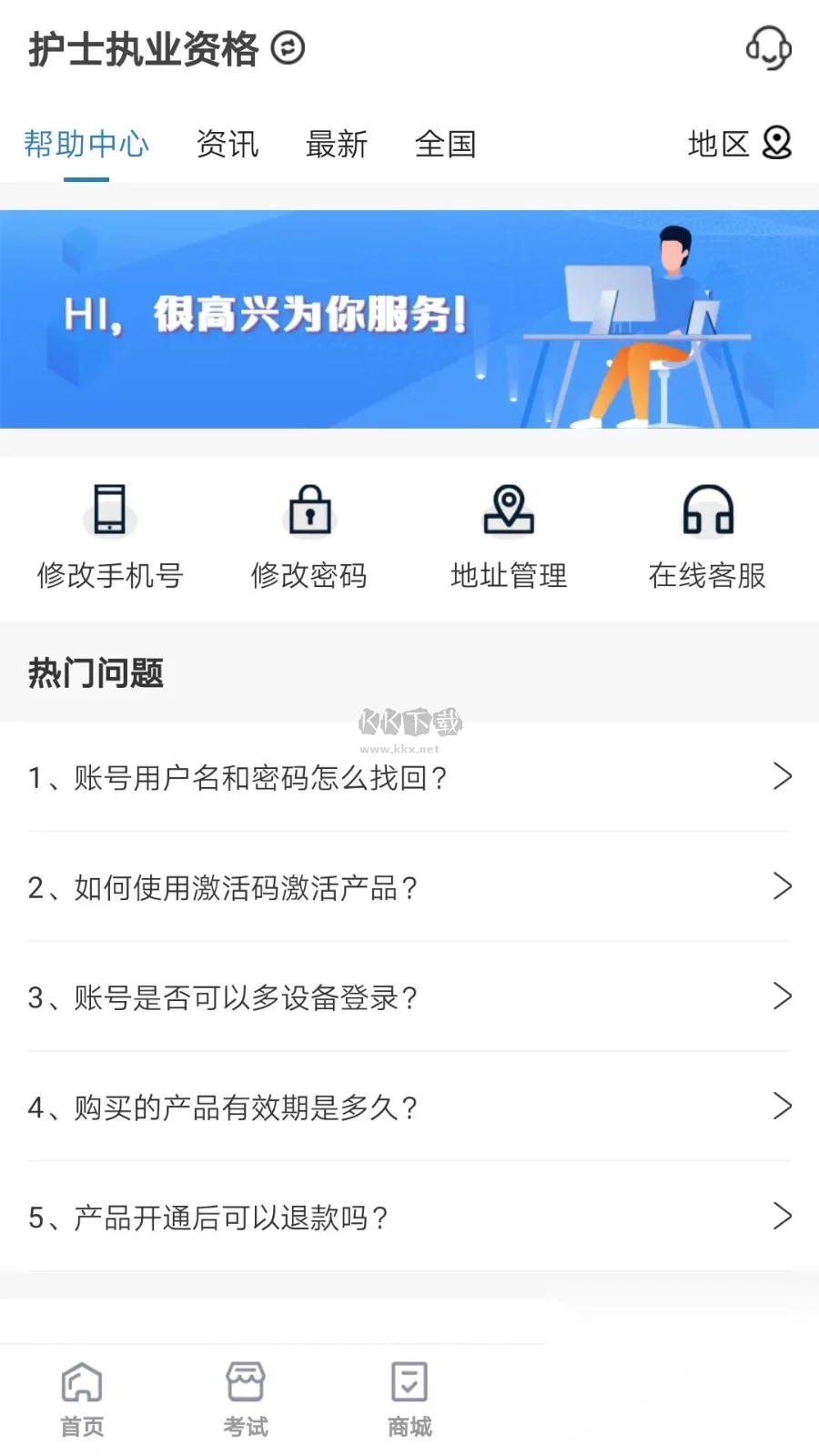819x1456 pixels.
Task: Select the 修改密码 lock icon
Action: pos(309,512)
